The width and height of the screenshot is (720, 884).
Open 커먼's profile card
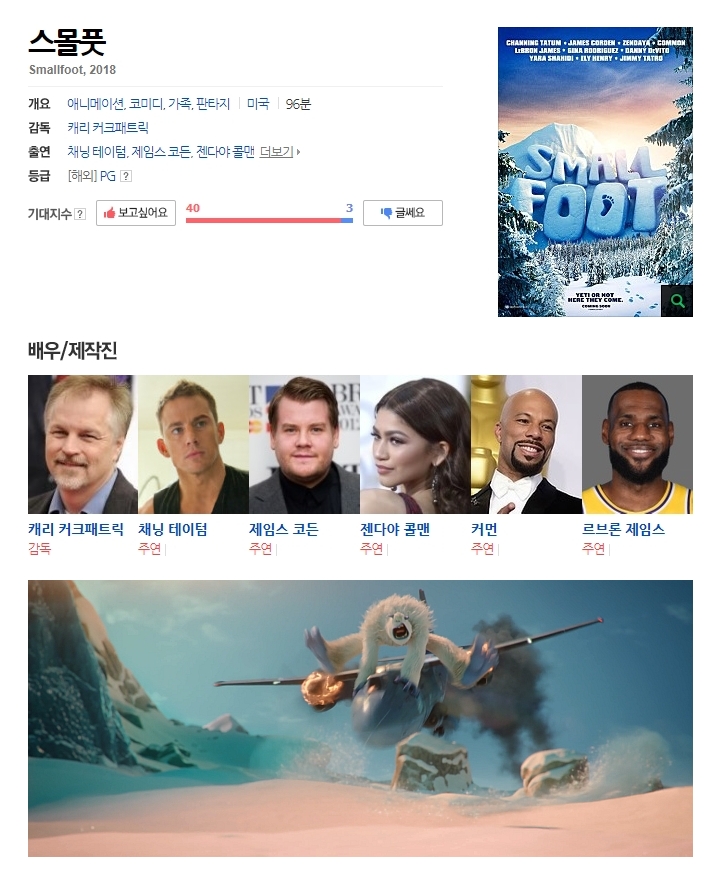tap(526, 445)
